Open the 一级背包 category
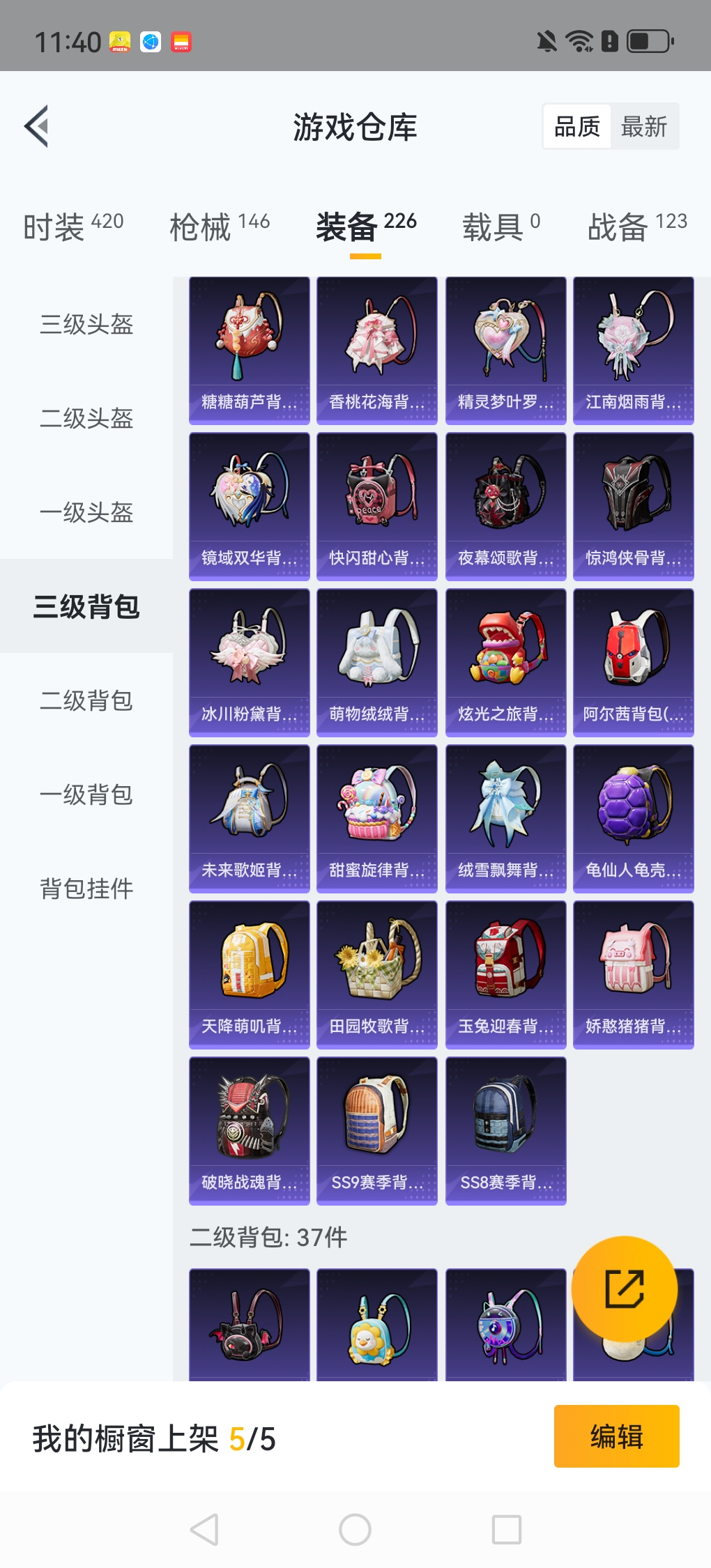 86,795
